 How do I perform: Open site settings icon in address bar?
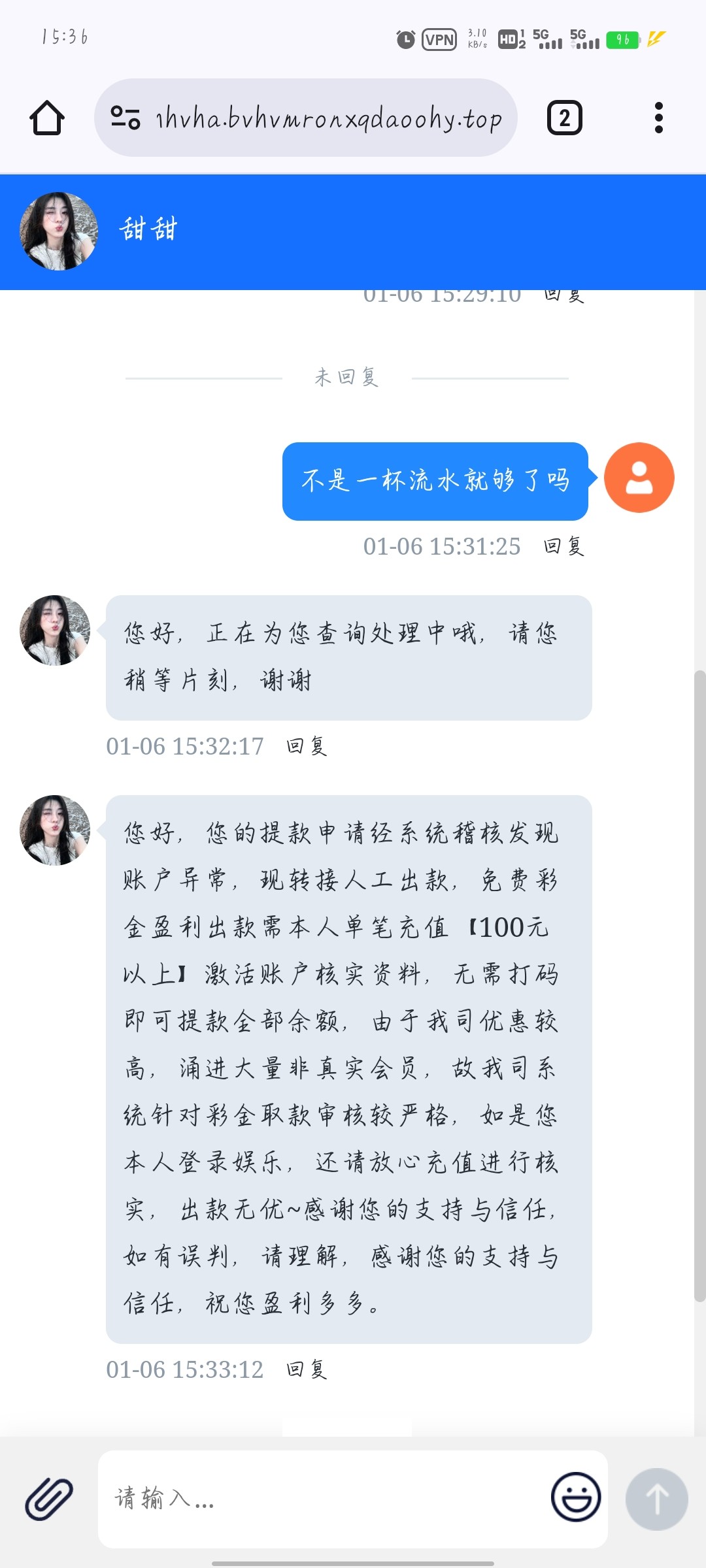(126, 118)
